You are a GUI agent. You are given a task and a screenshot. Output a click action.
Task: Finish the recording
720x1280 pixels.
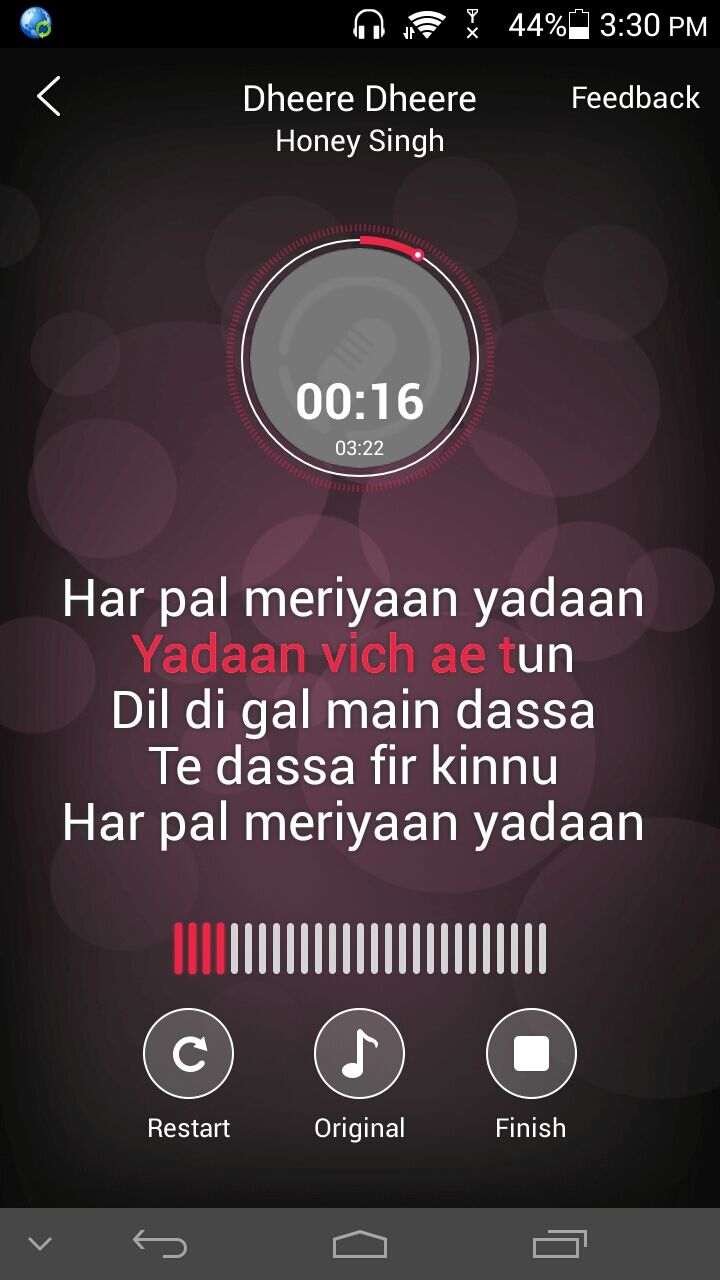pyautogui.click(x=531, y=1054)
